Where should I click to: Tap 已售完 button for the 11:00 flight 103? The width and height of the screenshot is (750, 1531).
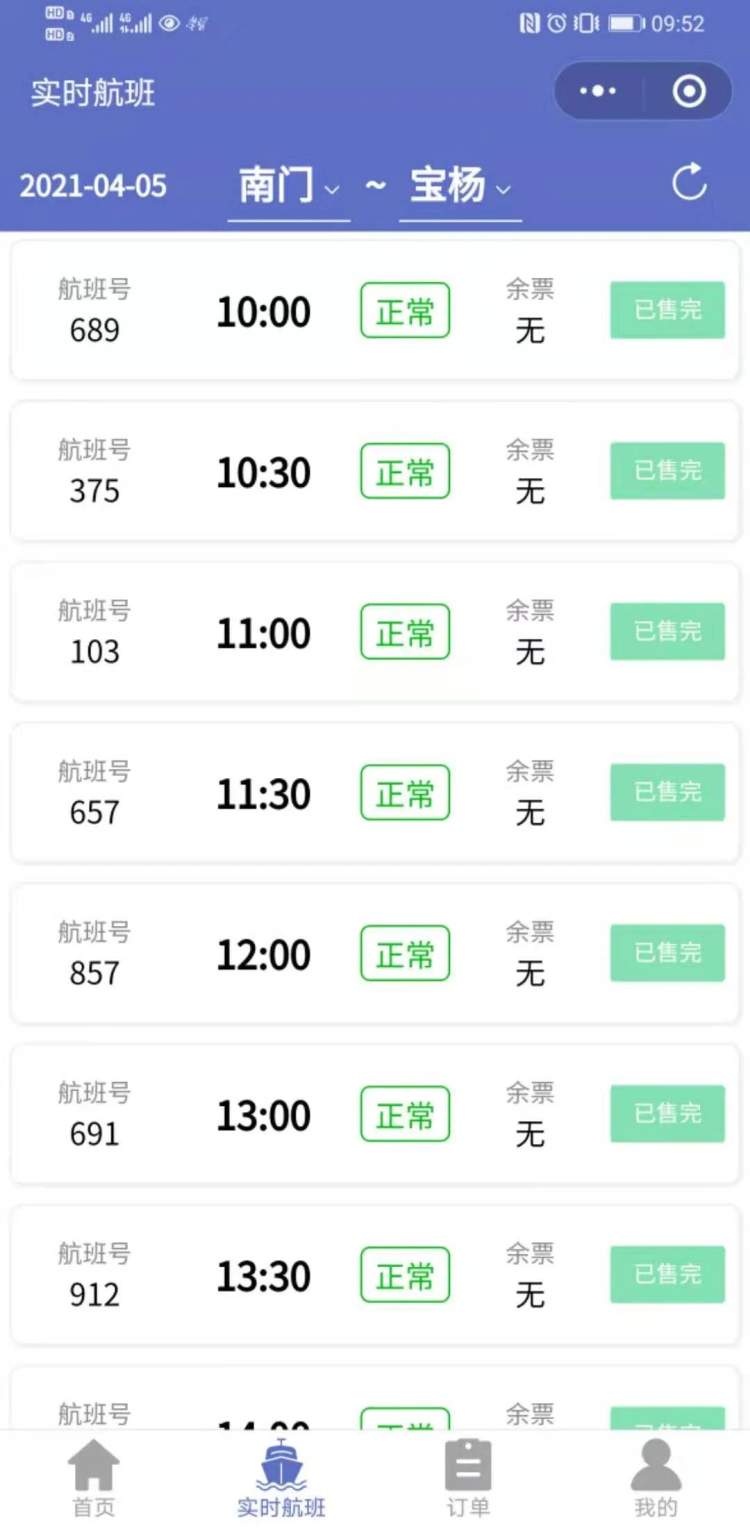pos(667,632)
